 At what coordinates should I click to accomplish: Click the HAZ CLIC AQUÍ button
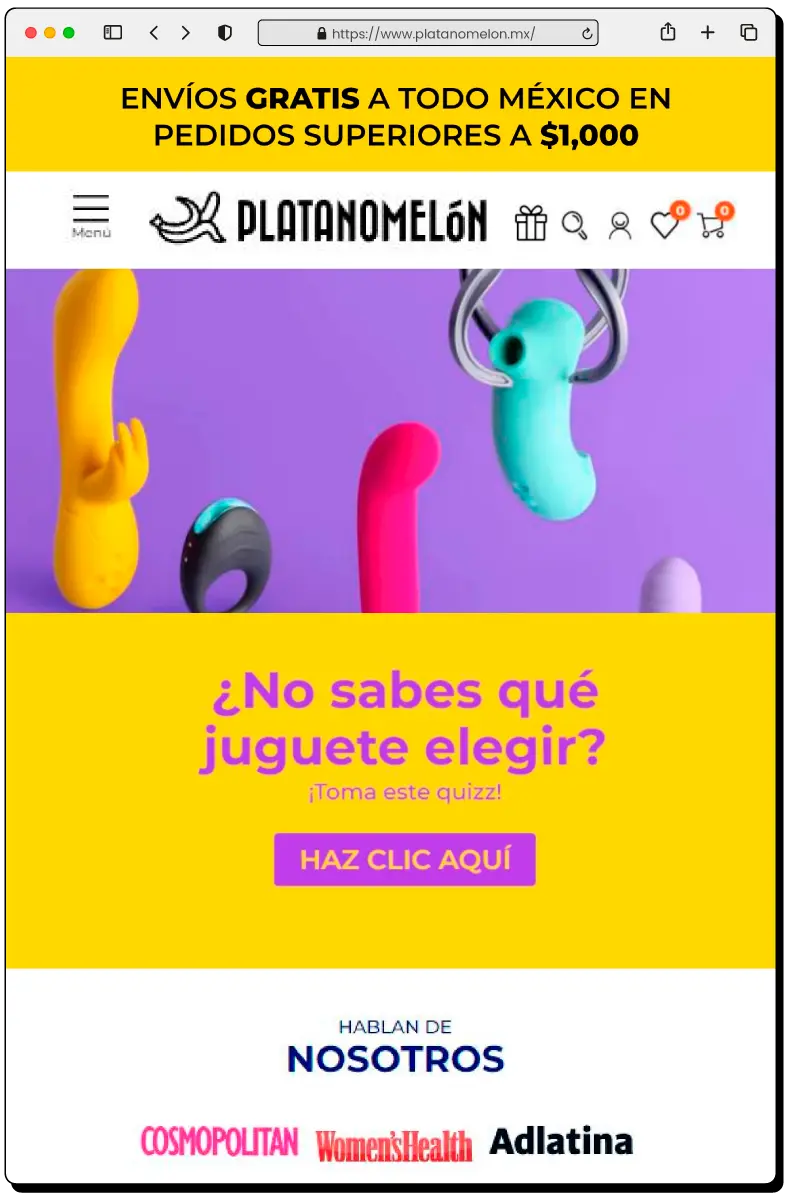pos(404,859)
